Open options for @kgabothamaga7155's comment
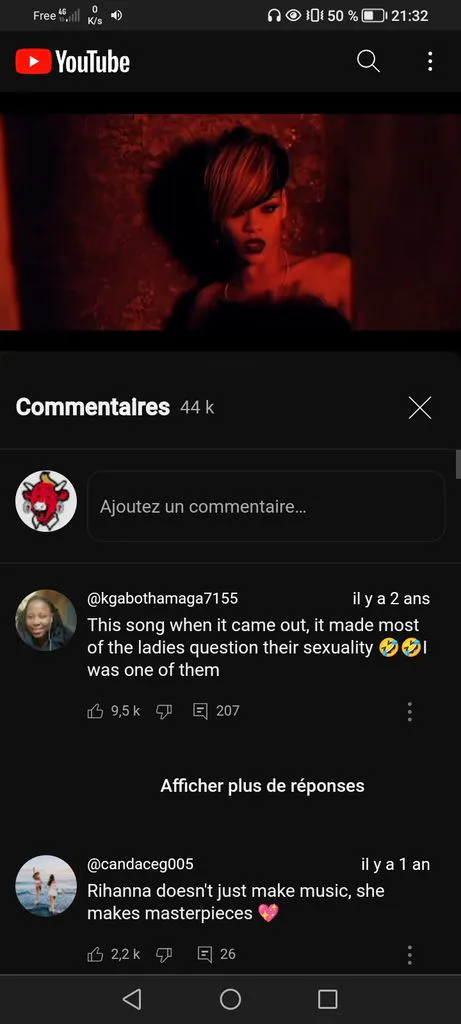 [x=409, y=712]
